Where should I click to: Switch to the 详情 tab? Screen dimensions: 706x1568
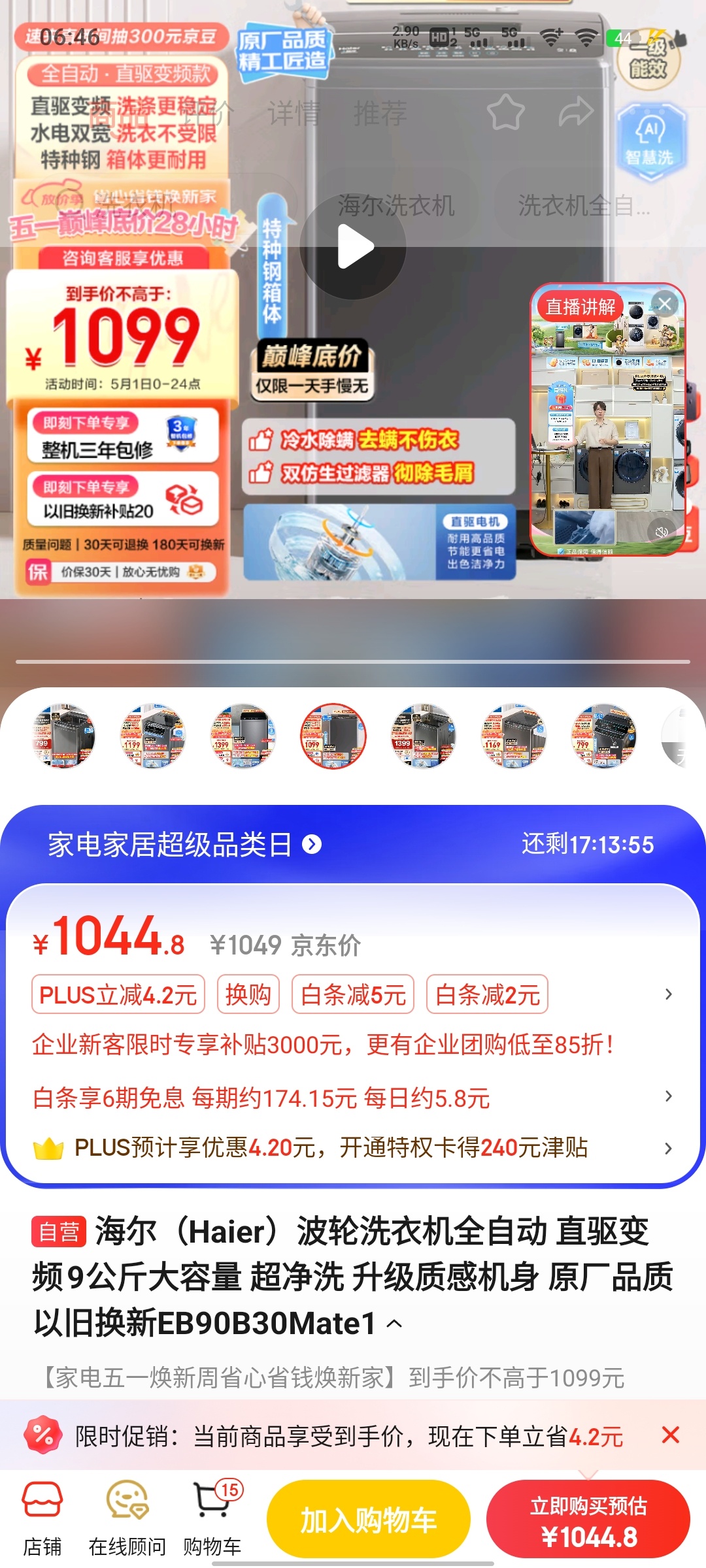[294, 114]
